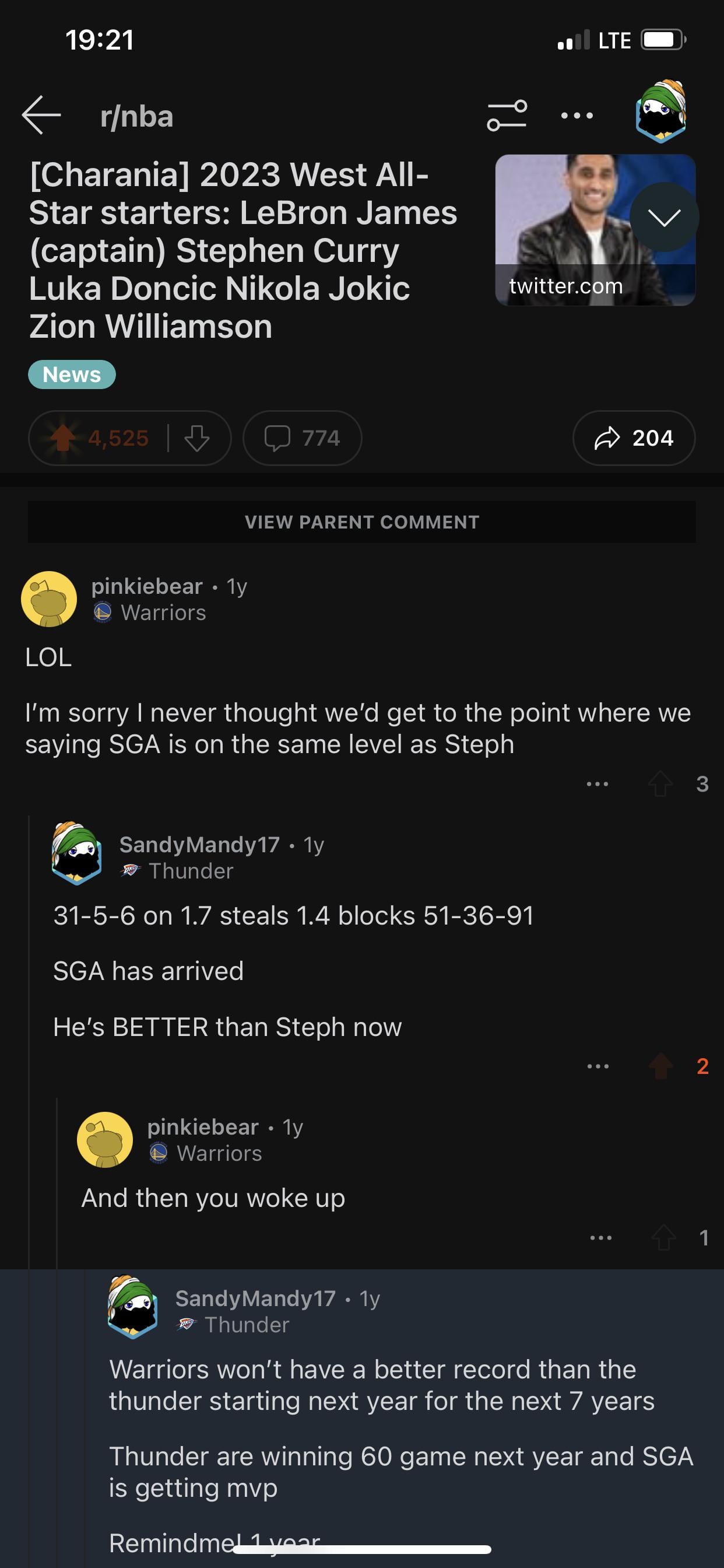
Task: Upvote pinkiebear's LOL comment
Action: 659,784
